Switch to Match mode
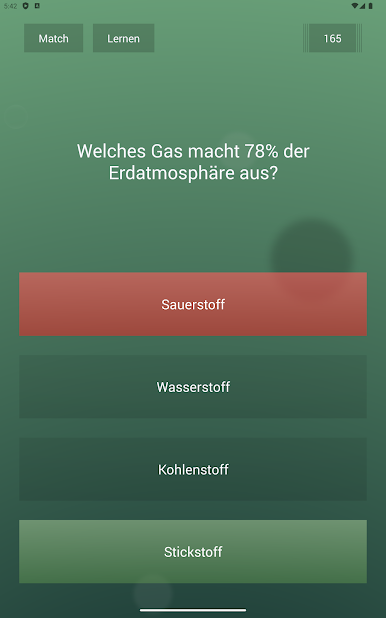The width and height of the screenshot is (386, 618). tap(54, 38)
